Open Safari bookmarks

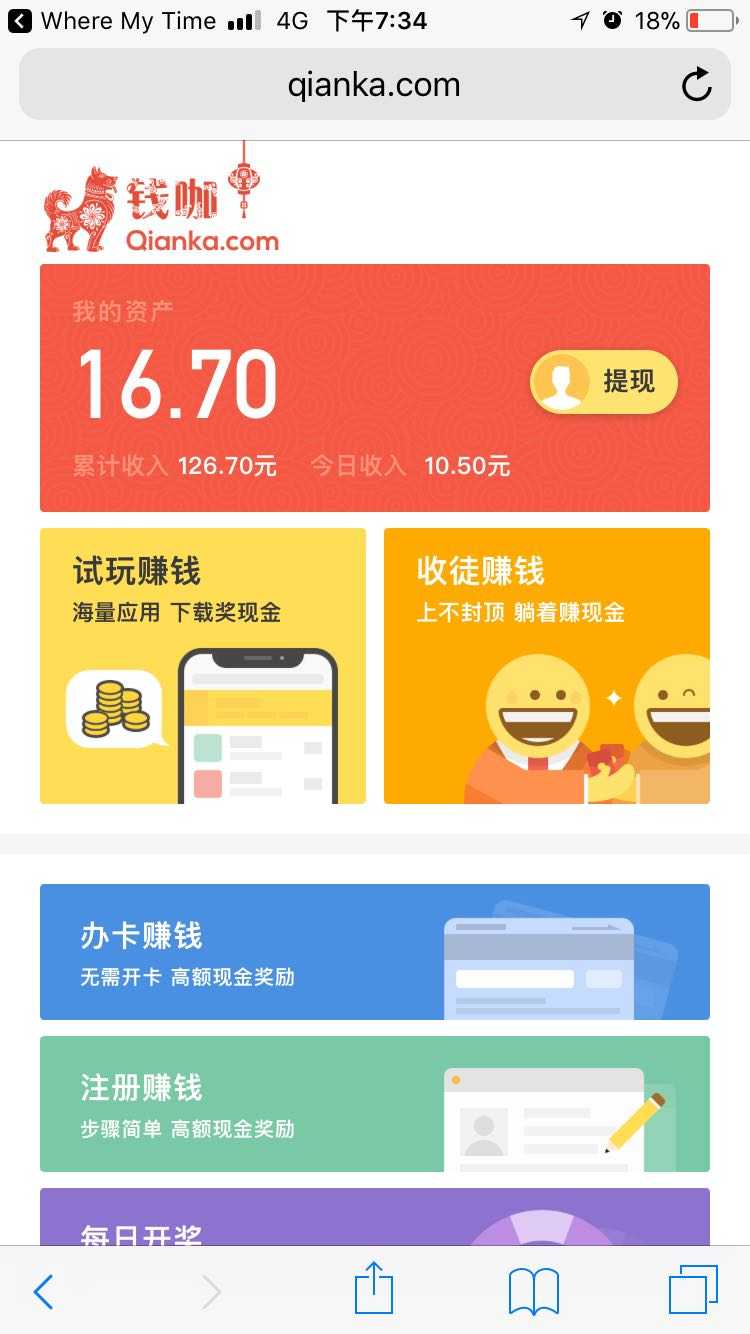tap(533, 1292)
